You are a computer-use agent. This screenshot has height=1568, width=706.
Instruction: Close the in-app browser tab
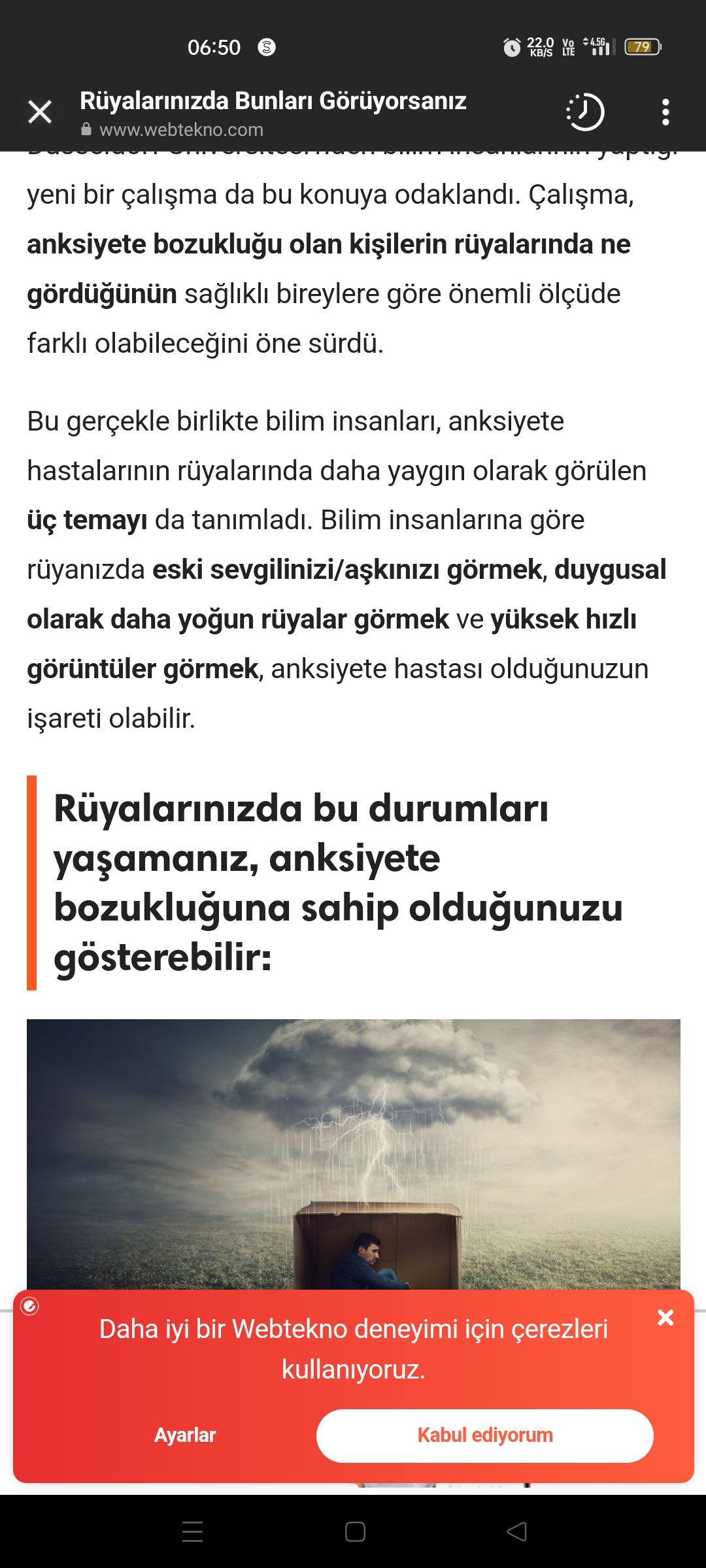40,112
